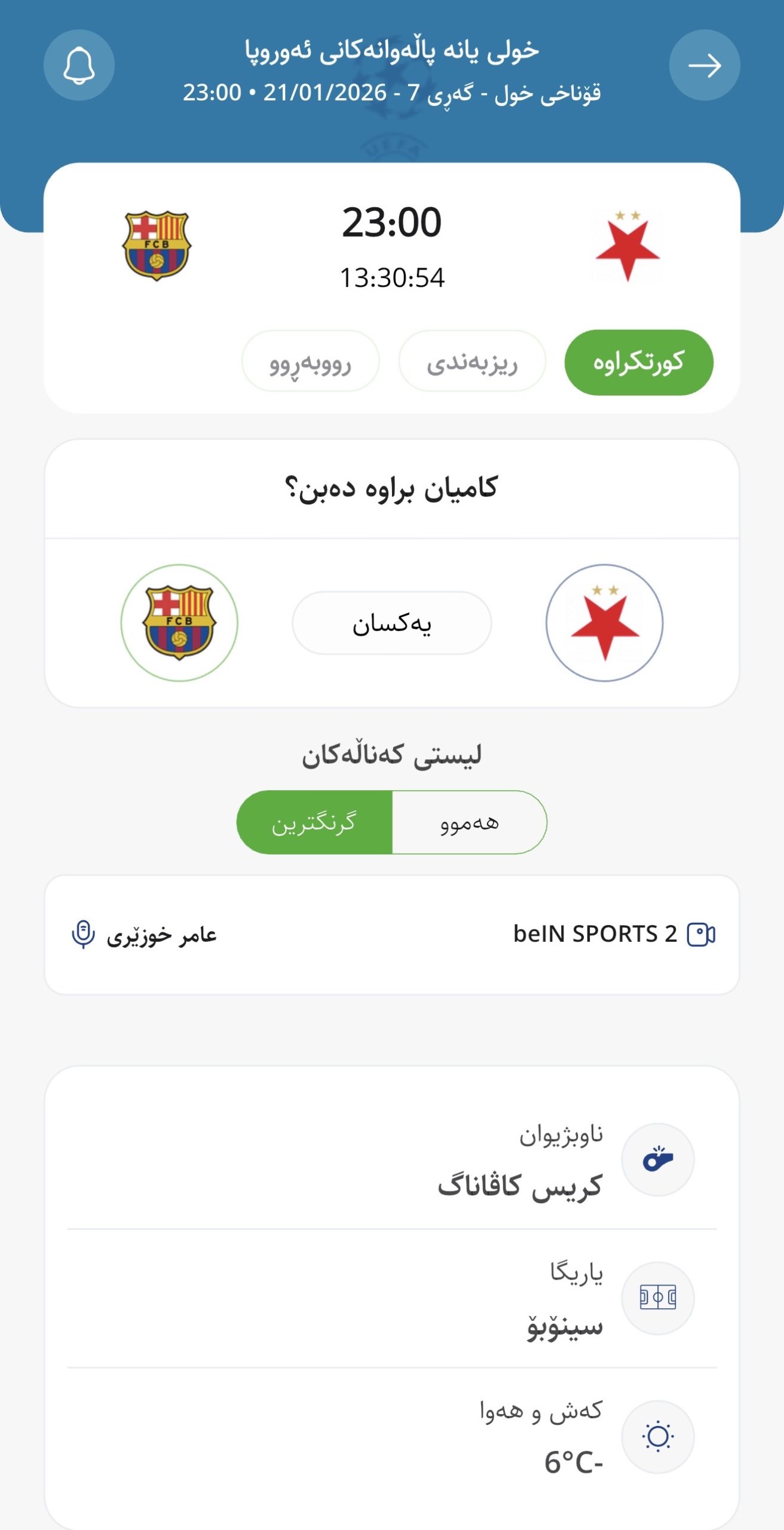
Task: Open Slavia Prague team from match header
Action: pos(627,246)
